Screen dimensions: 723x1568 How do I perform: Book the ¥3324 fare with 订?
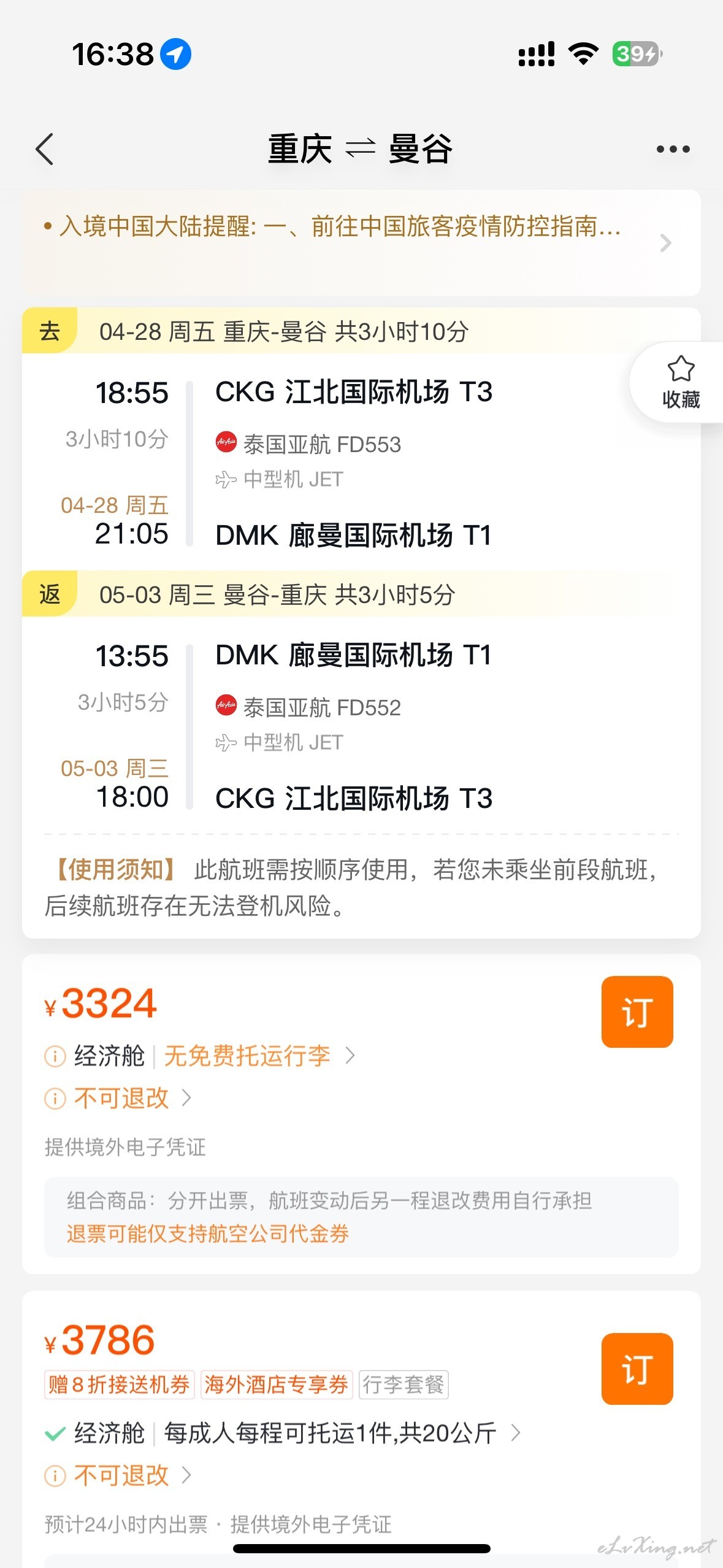point(637,1012)
